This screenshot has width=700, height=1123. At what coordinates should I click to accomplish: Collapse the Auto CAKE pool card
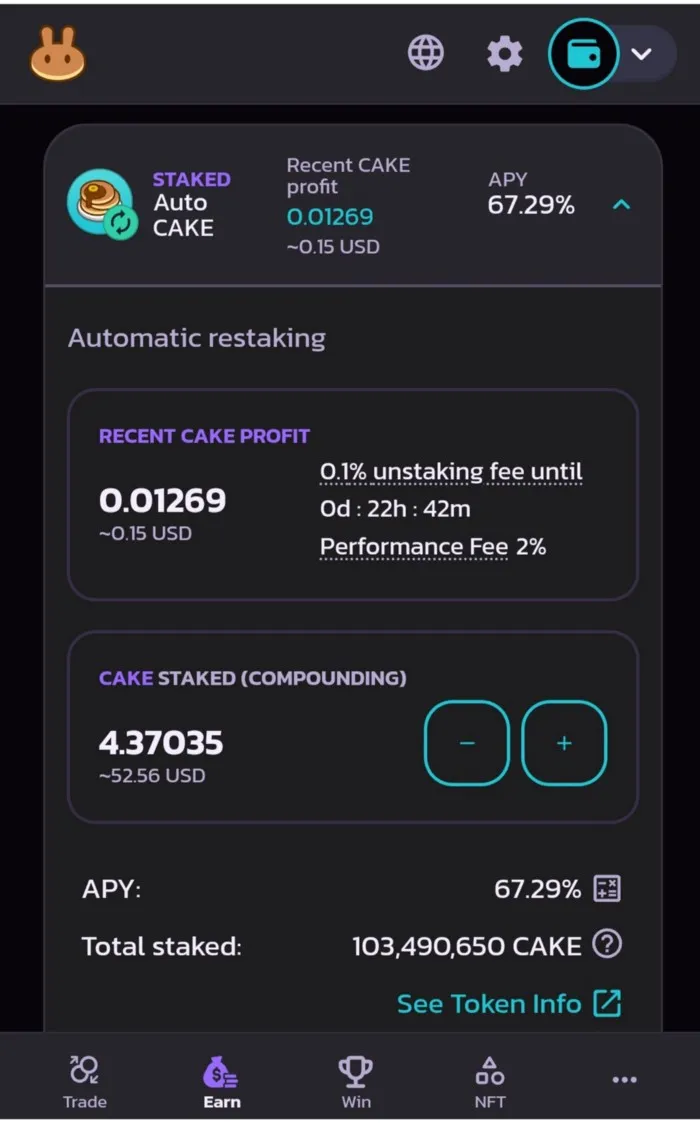[621, 205]
